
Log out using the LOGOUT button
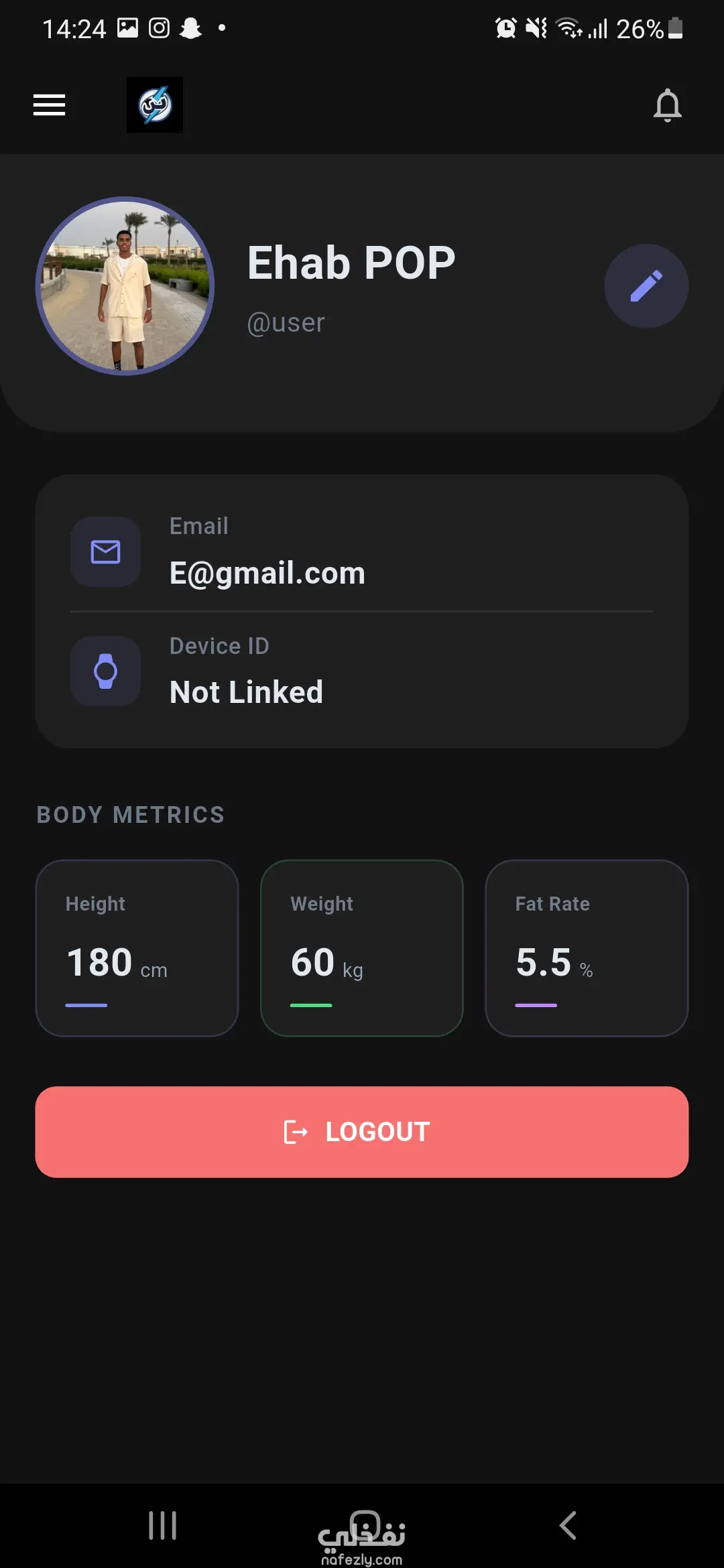(x=362, y=1132)
